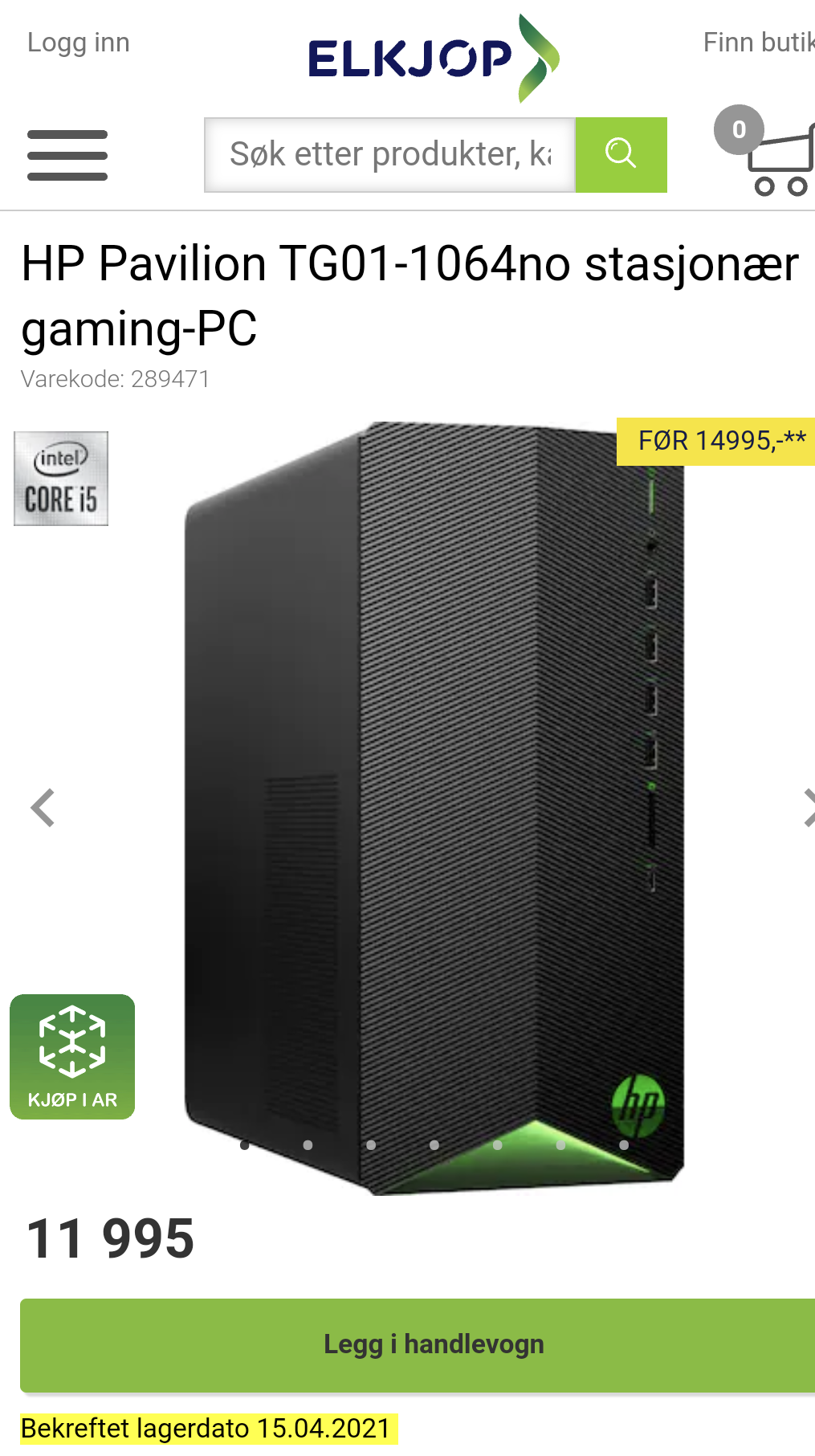Open the shopping cart
815x1456 pixels.
[764, 151]
